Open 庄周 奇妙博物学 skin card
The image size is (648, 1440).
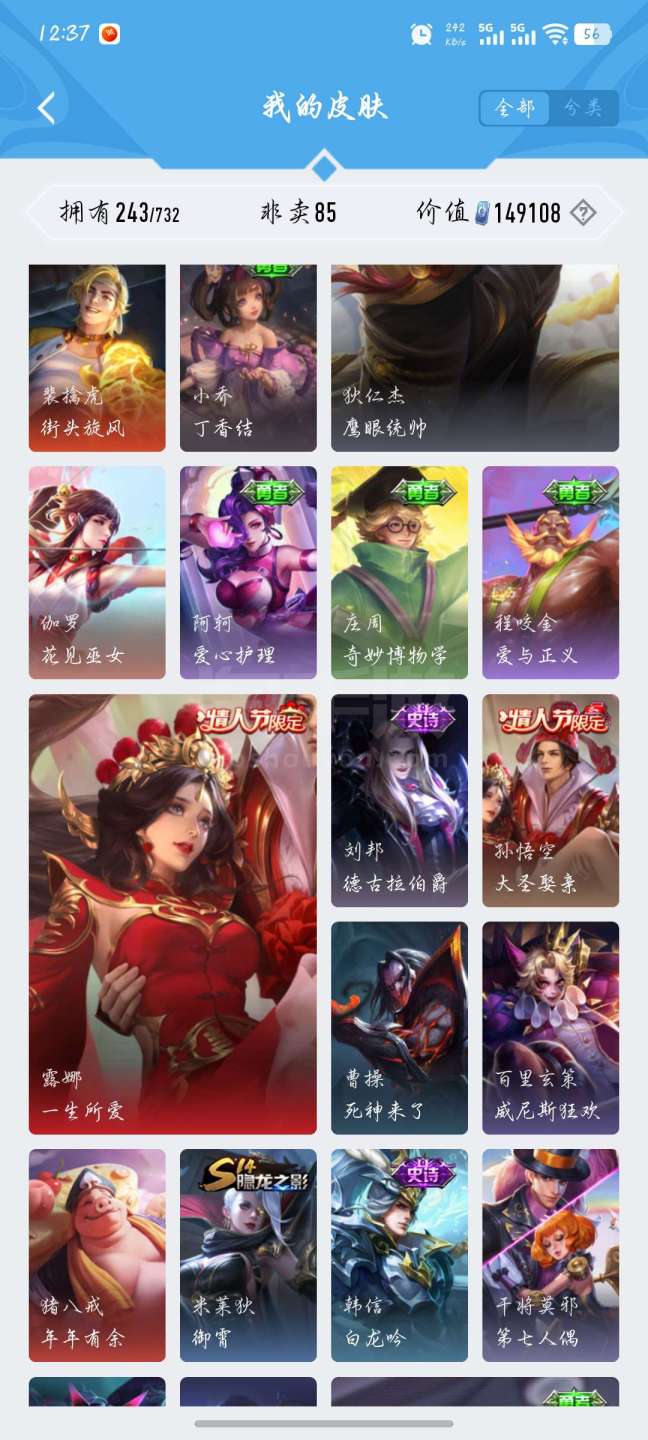click(x=399, y=573)
